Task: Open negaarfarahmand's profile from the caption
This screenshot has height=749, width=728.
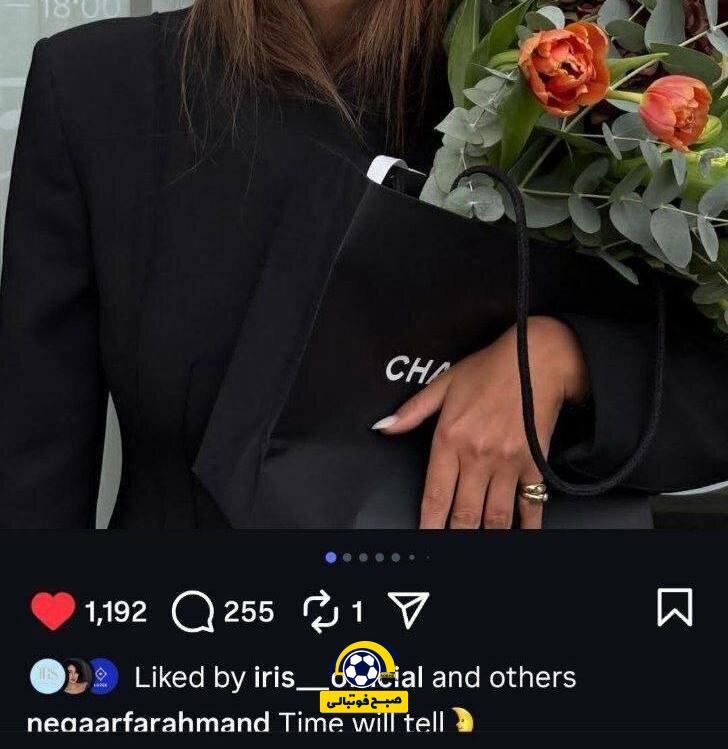Action: [147, 723]
